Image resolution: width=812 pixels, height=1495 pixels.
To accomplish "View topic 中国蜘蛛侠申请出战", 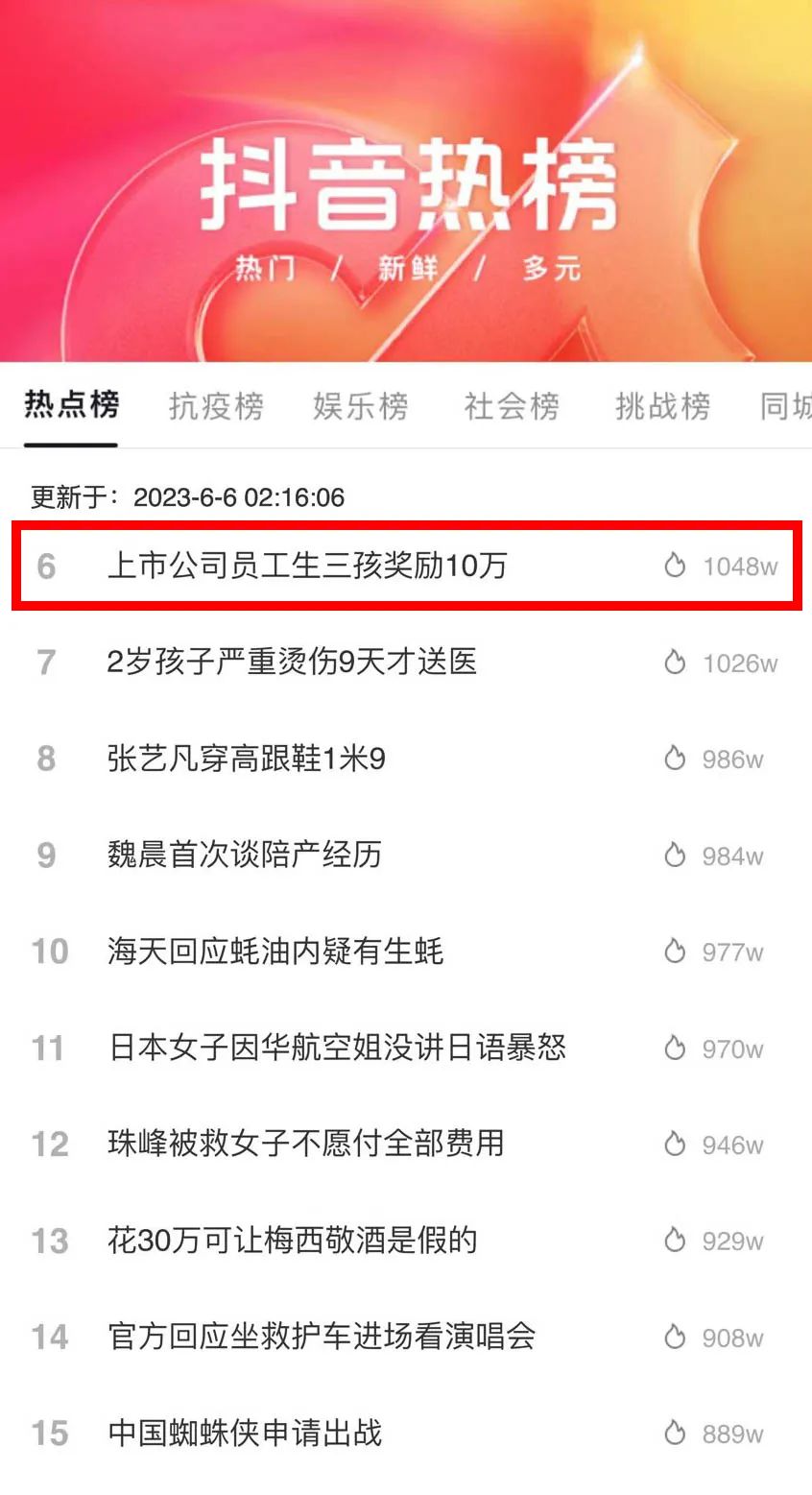I will click(245, 1434).
